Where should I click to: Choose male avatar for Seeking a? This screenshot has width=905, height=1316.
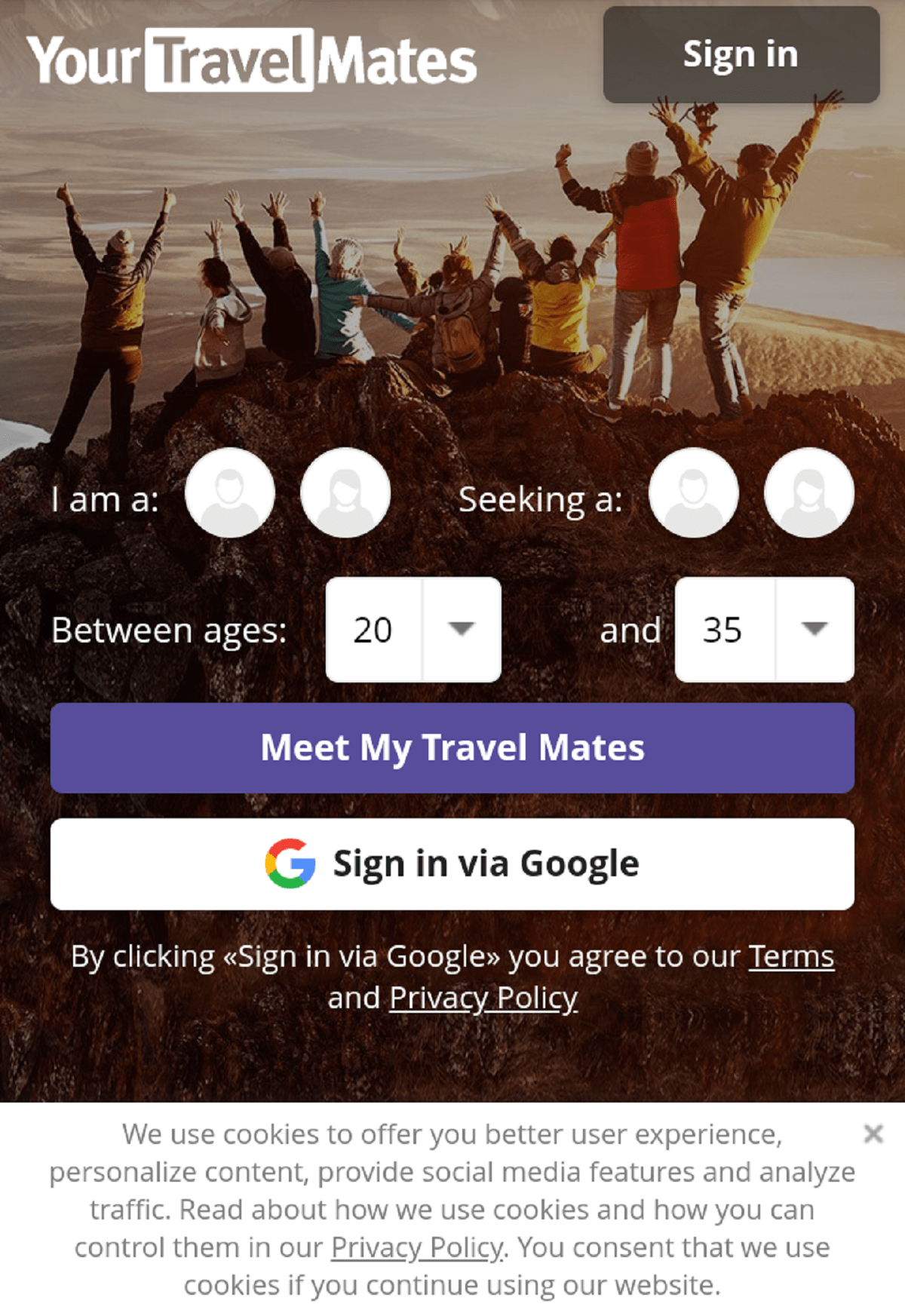tap(693, 492)
